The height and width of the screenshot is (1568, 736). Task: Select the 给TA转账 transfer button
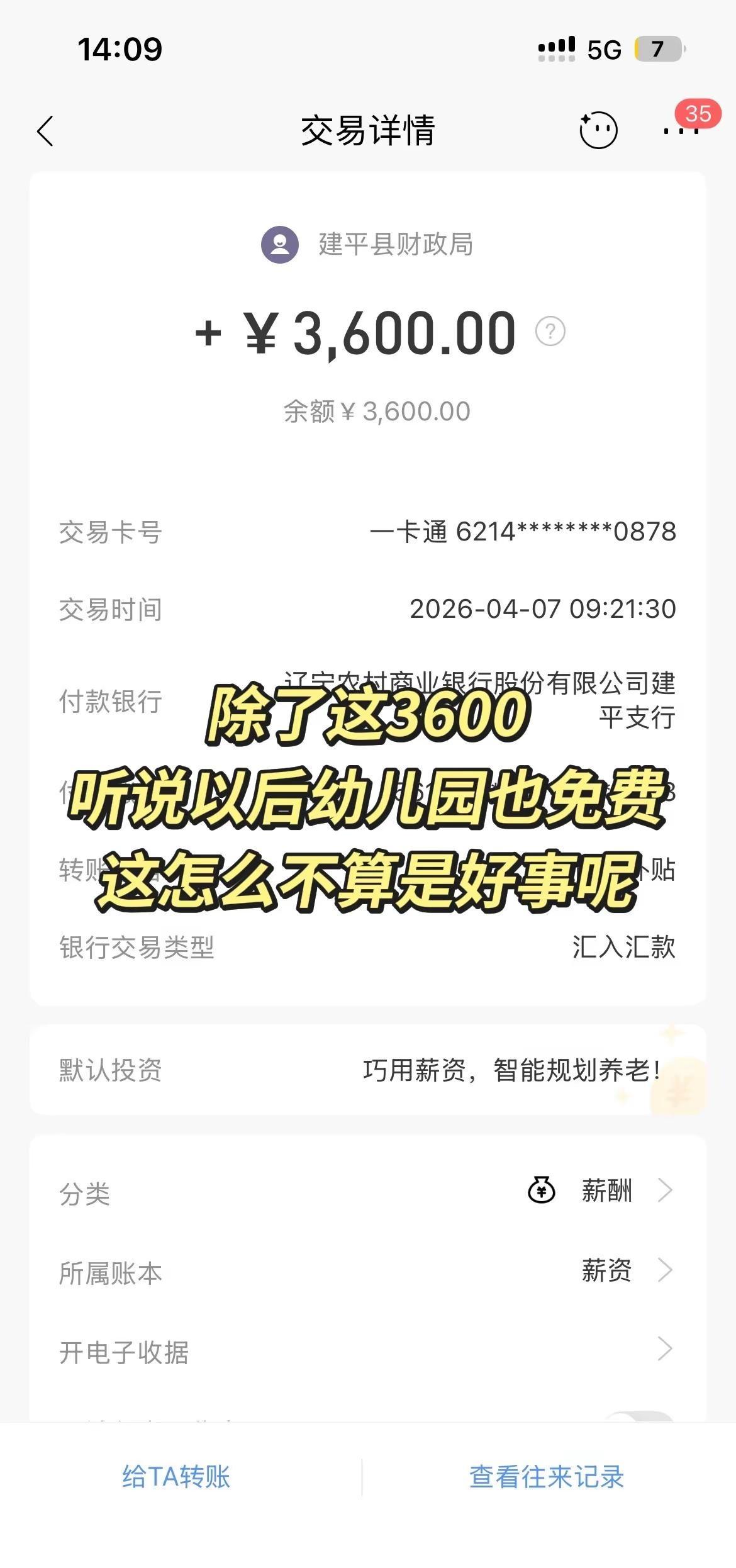(177, 1478)
